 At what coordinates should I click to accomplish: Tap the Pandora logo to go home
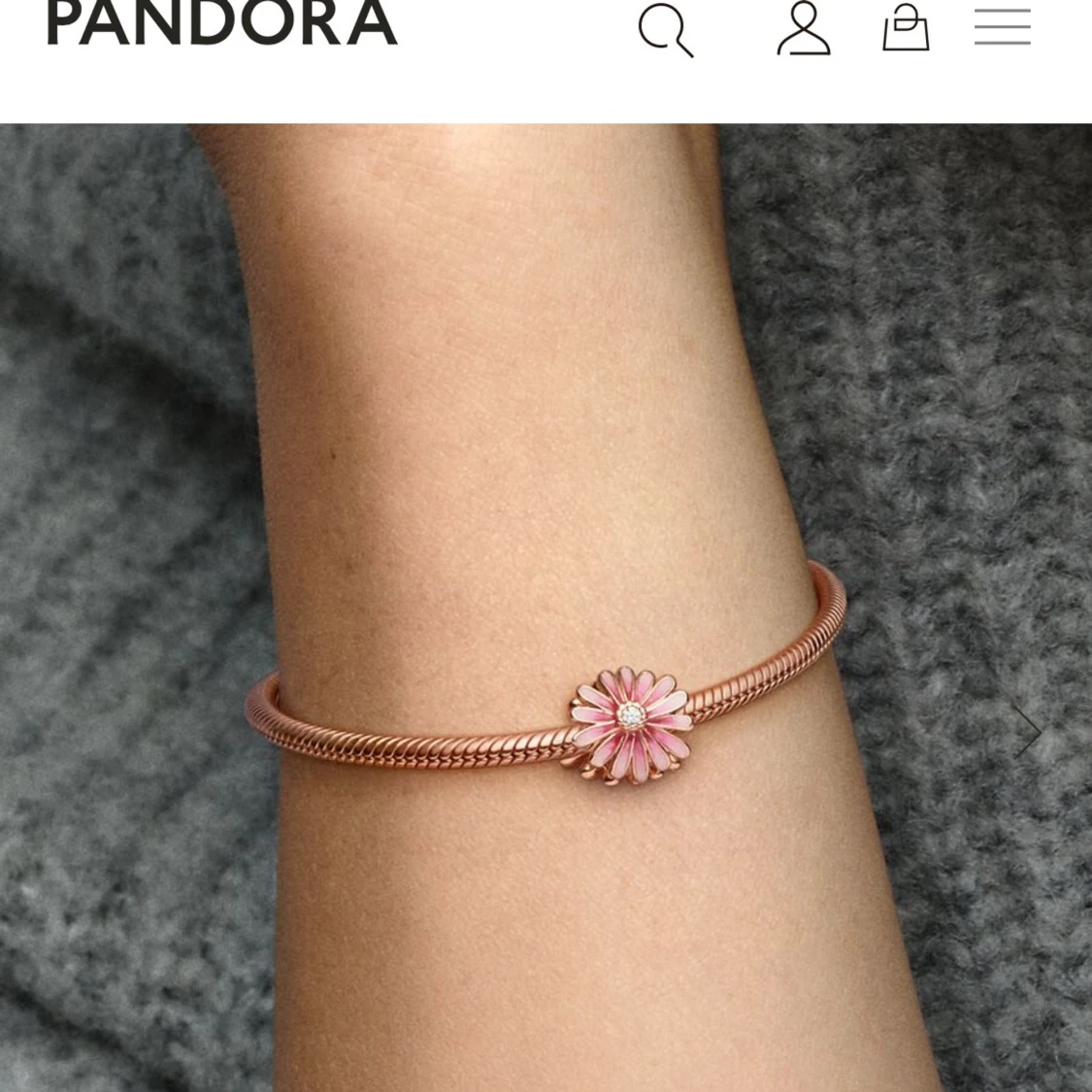point(221,22)
